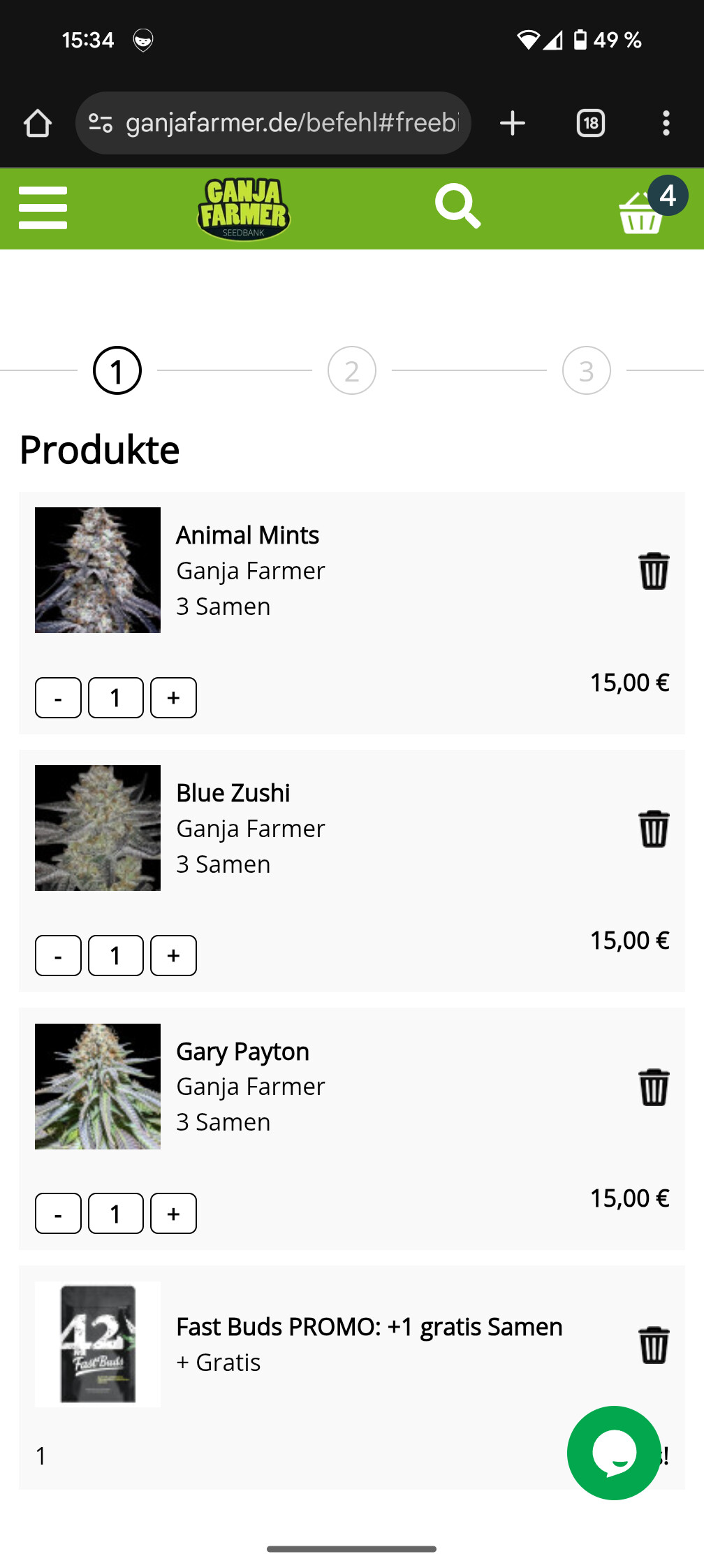
Task: Open the Animal Mints product image
Action: [x=98, y=570]
